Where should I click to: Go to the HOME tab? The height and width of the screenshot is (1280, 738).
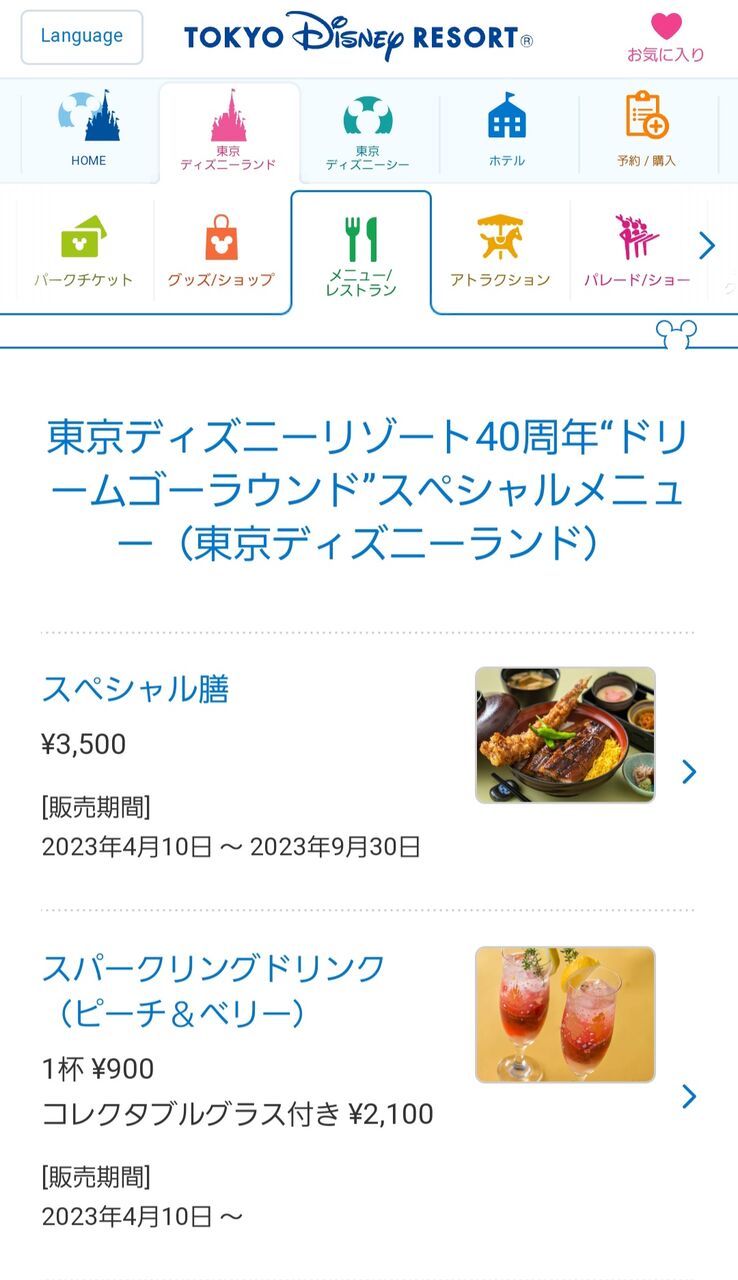click(88, 130)
